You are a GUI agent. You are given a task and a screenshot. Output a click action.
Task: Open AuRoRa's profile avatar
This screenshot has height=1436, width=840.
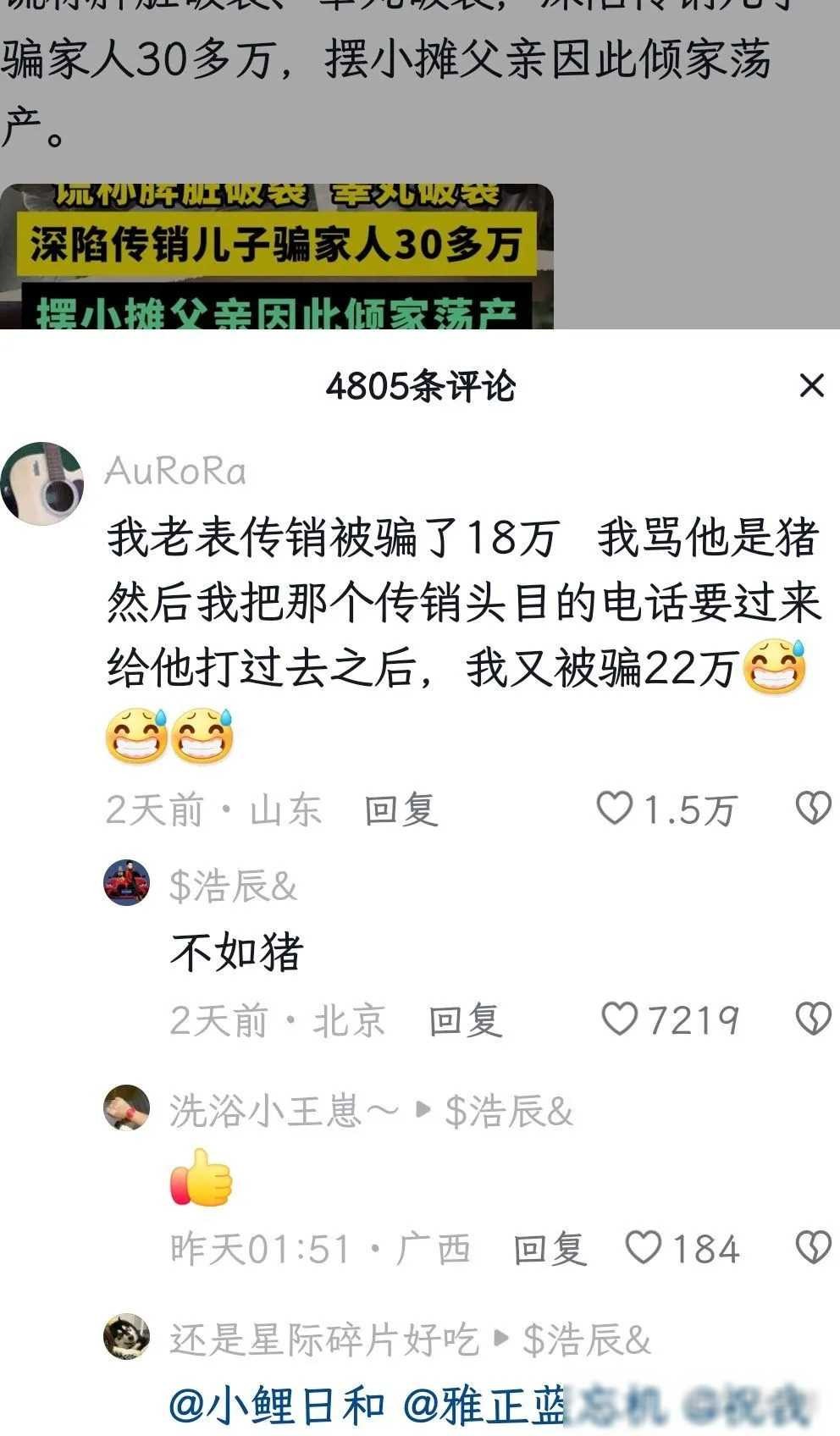point(42,483)
